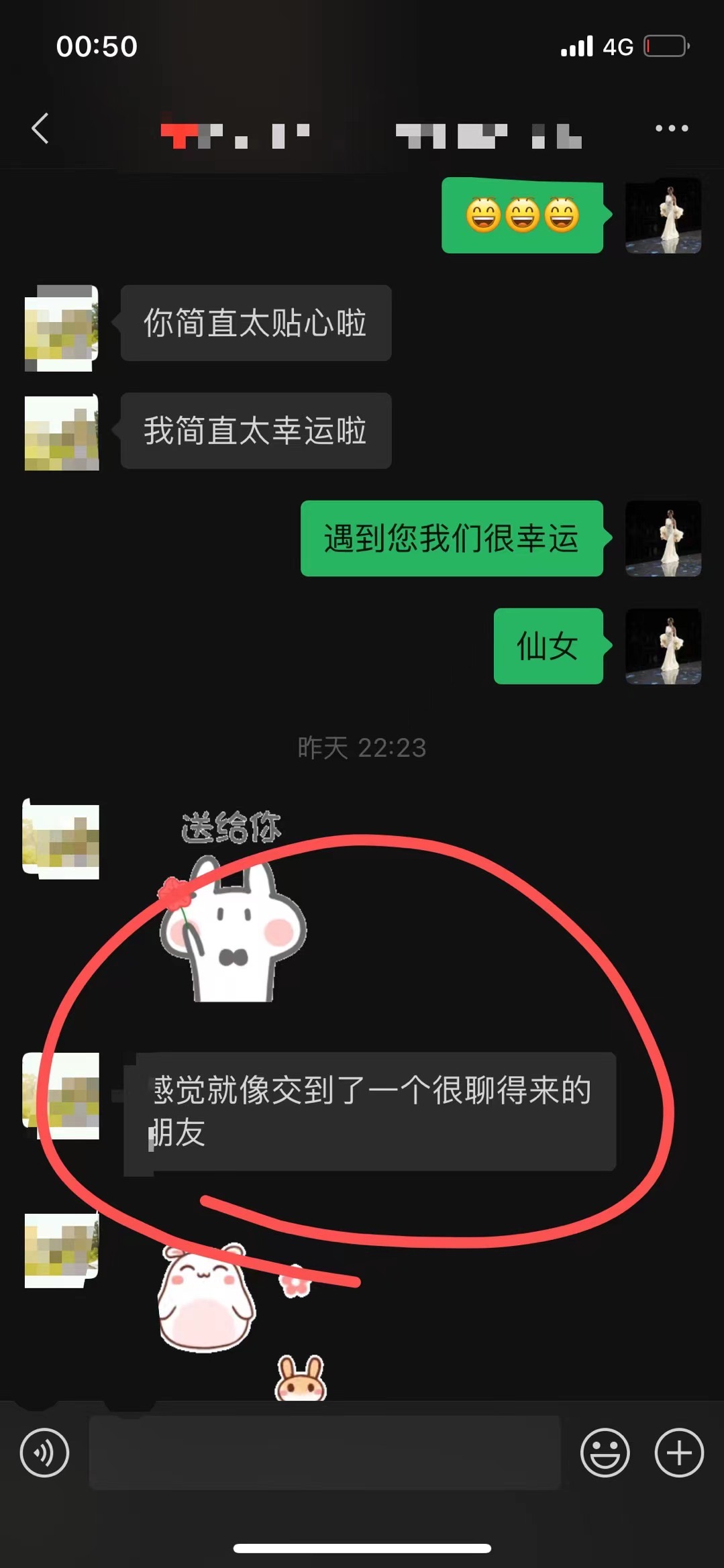Switch to voice message input

44,1453
